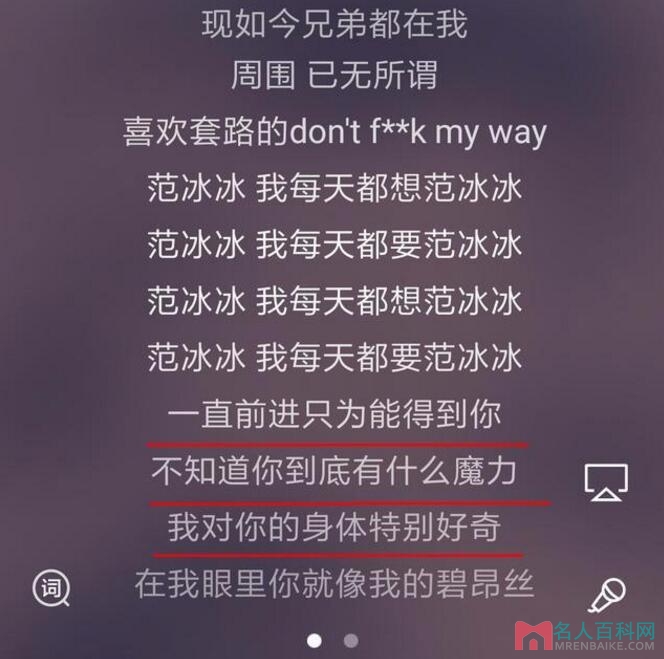Switch to the second page indicator dot

(351, 640)
